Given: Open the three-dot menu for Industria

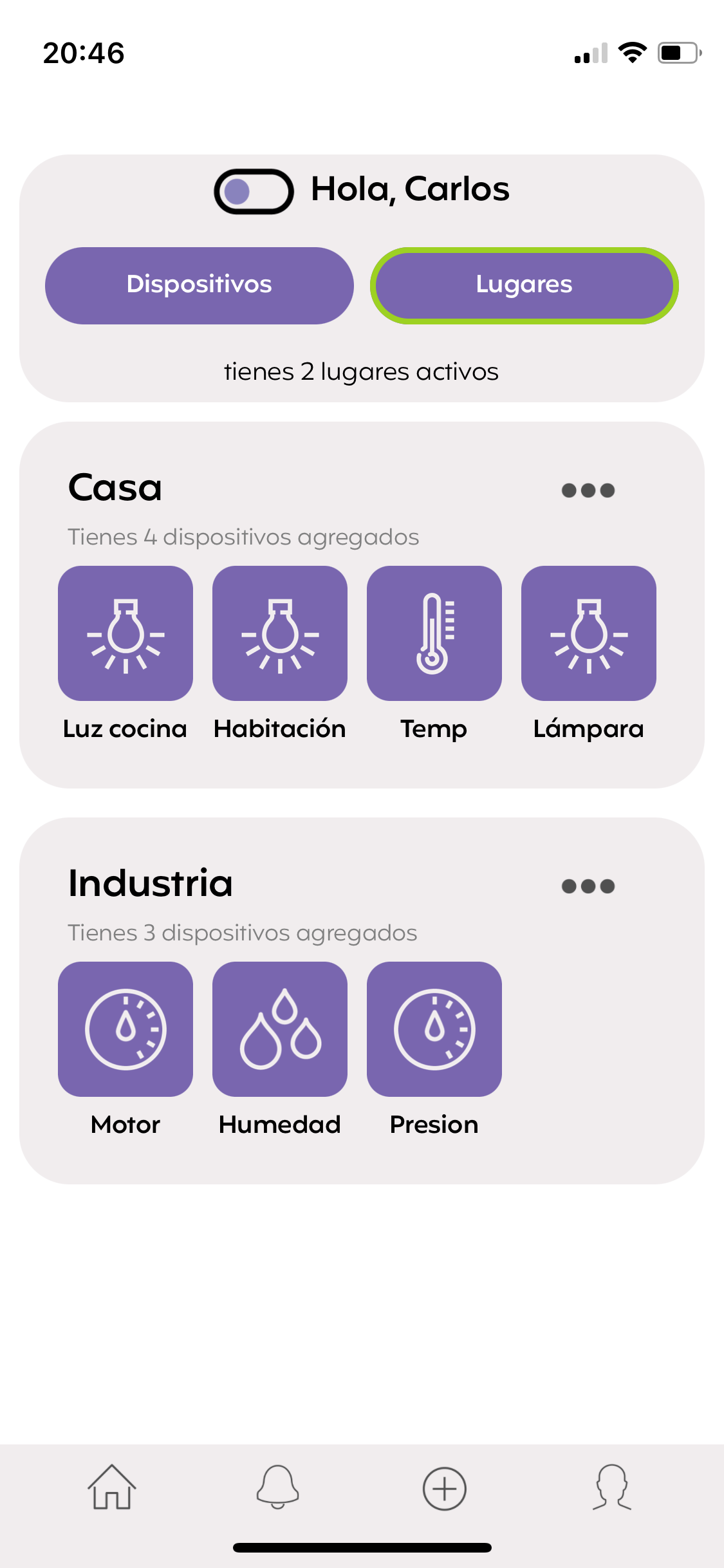Looking at the screenshot, I should coord(588,886).
